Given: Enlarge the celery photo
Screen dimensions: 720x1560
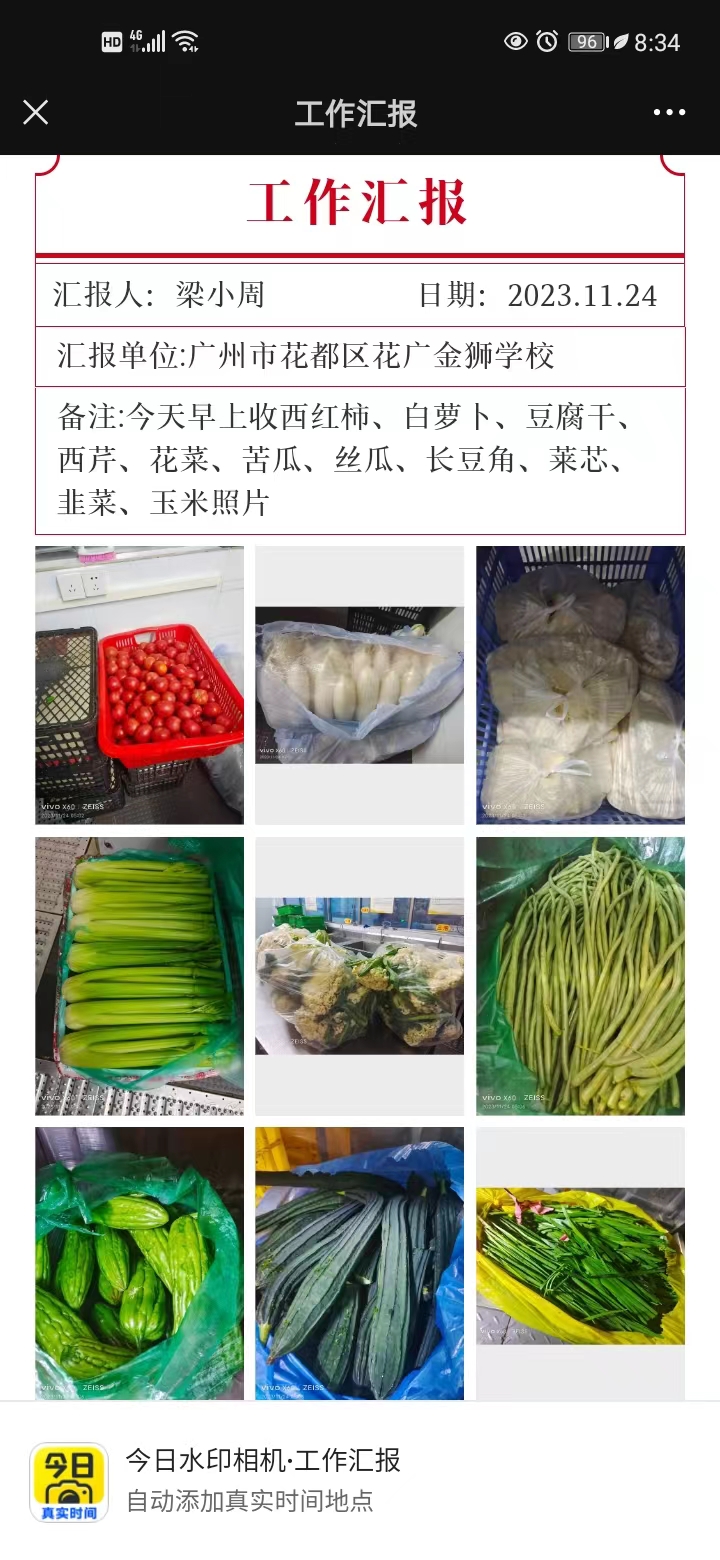Looking at the screenshot, I should coord(140,975).
